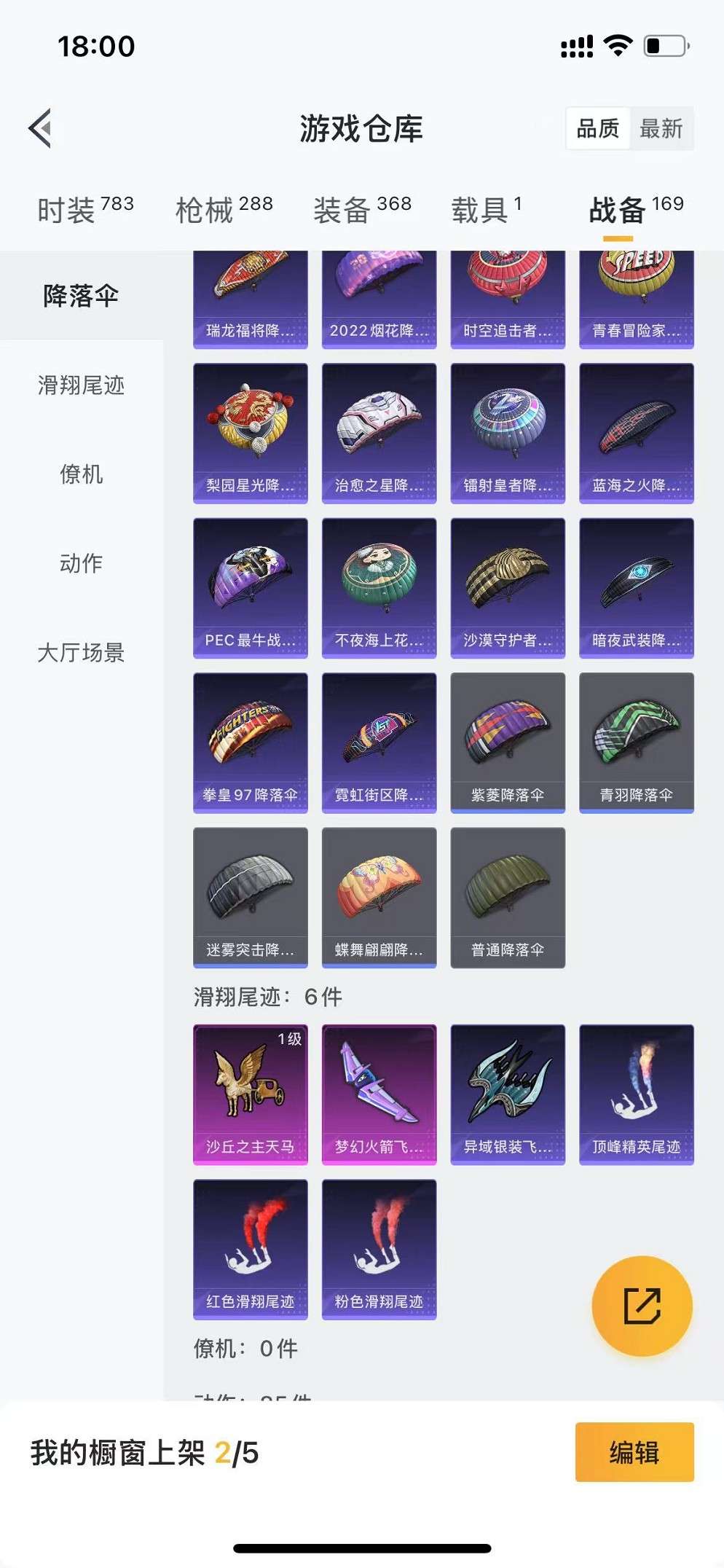Image resolution: width=724 pixels, height=1568 pixels.
Task: View the 红色滑翔尾迹 item
Action: [250, 1249]
